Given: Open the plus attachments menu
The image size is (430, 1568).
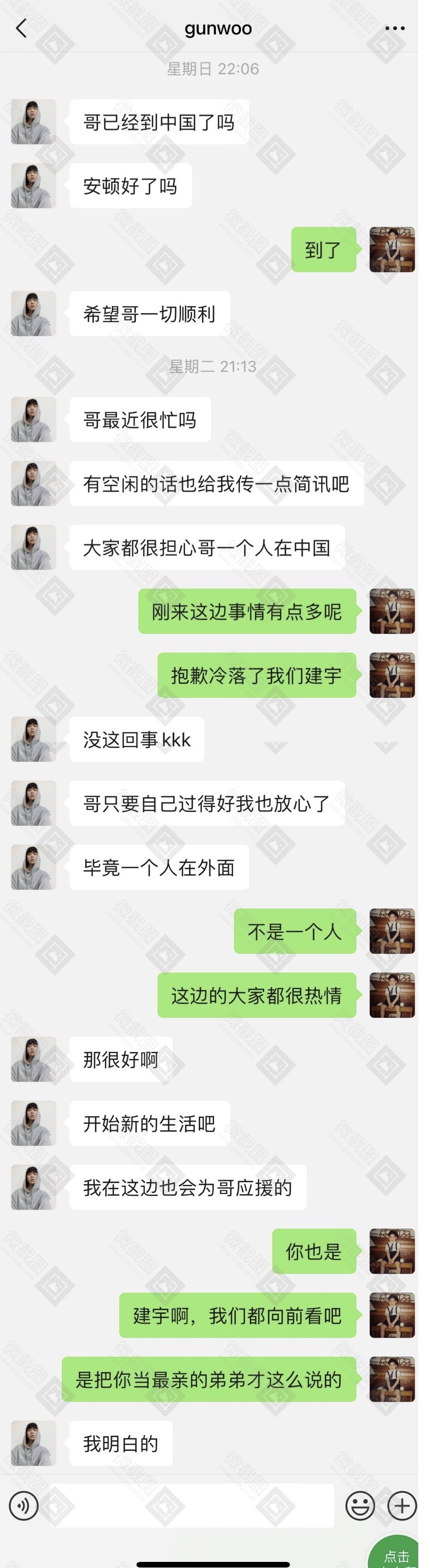Looking at the screenshot, I should 401,1505.
